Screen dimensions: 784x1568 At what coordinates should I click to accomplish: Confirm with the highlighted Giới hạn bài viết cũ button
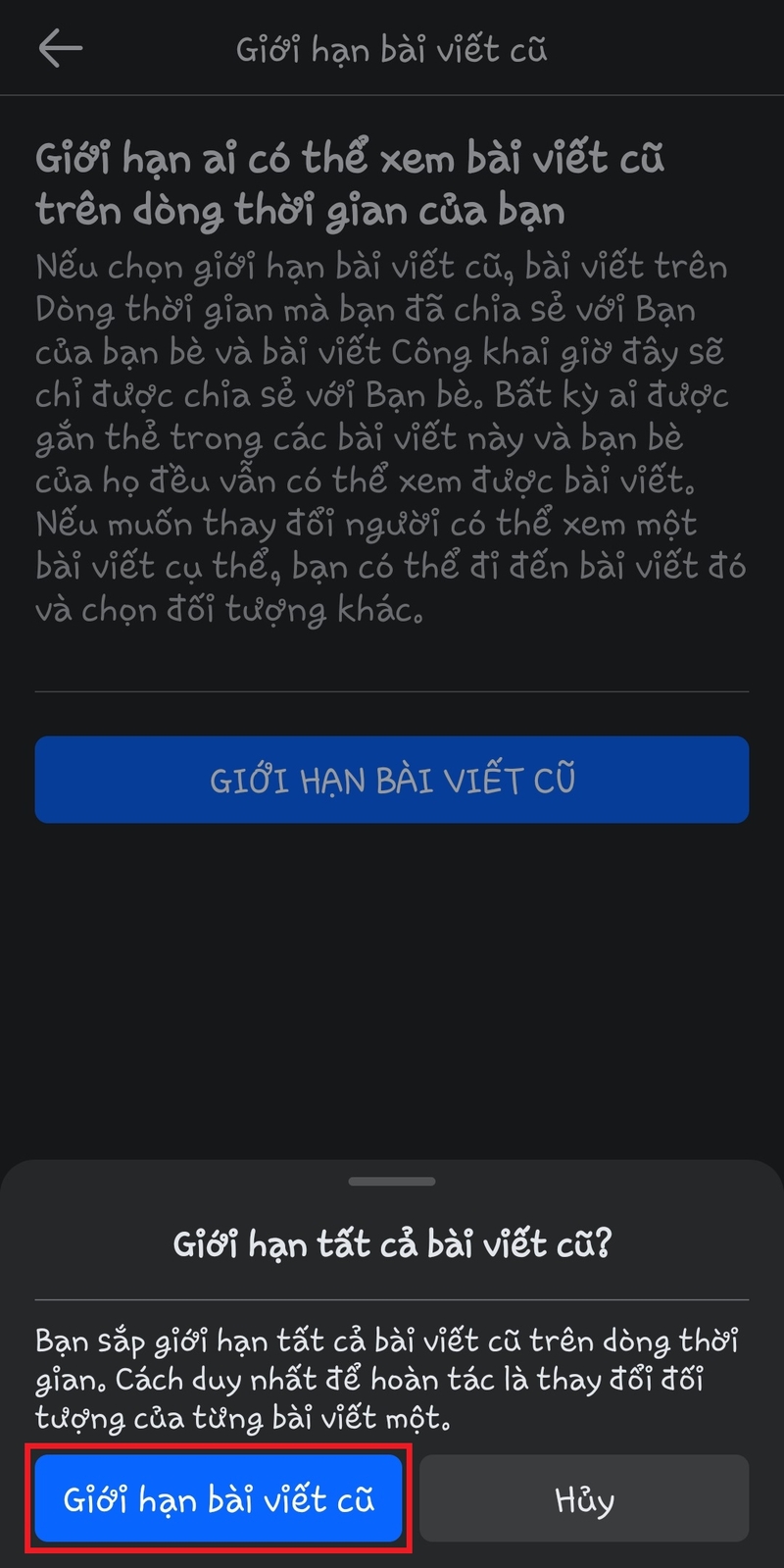218,1497
